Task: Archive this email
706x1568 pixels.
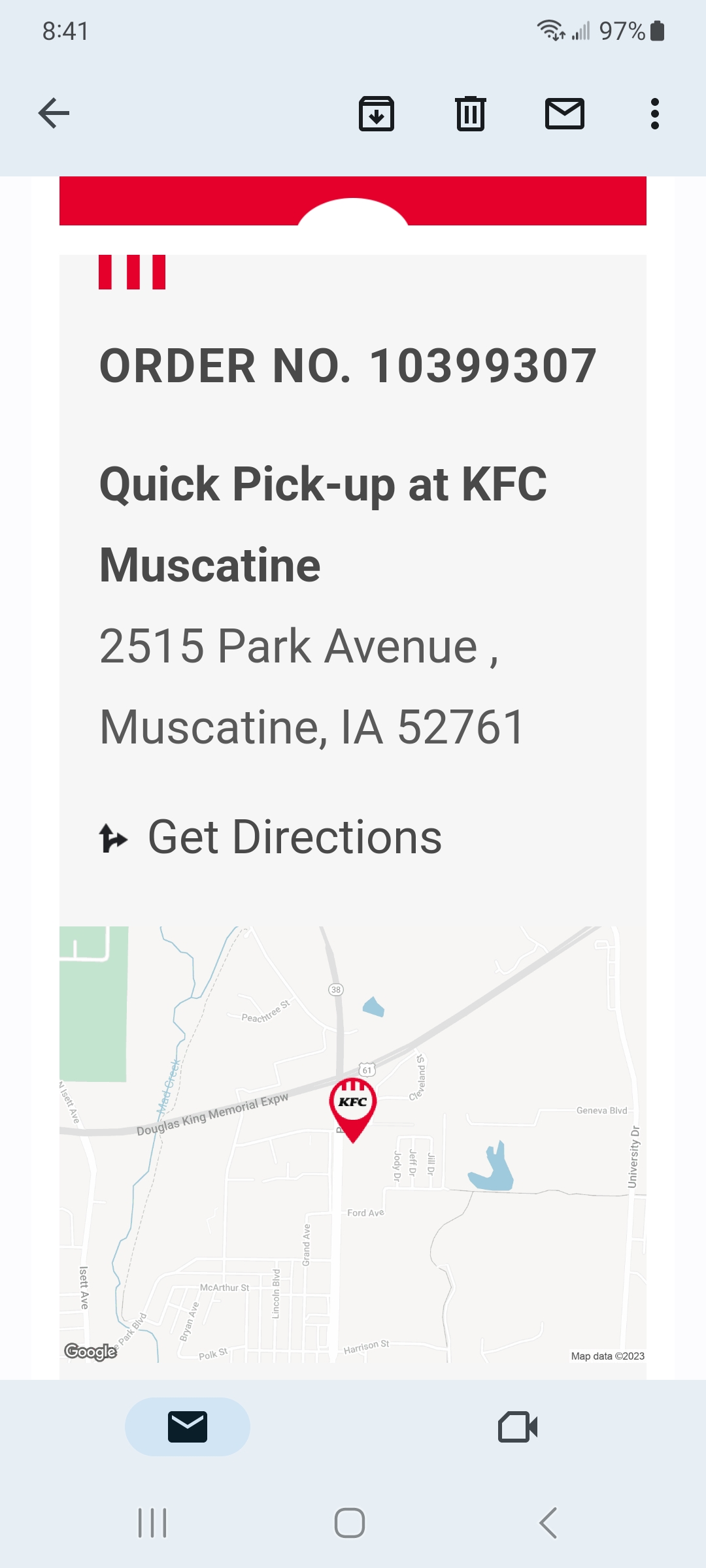Action: [377, 114]
